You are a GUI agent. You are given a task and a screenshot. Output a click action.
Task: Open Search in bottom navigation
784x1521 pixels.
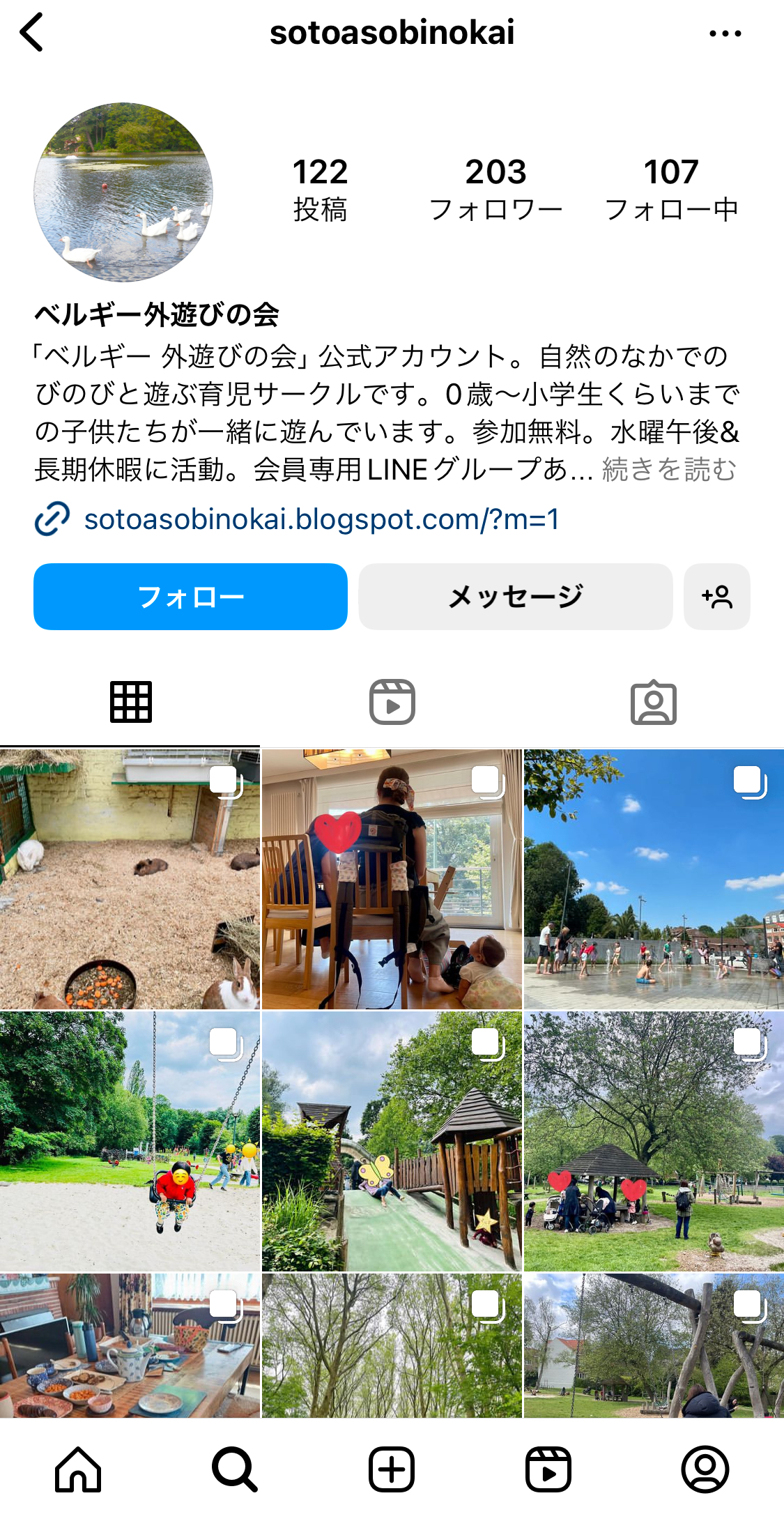[235, 1469]
